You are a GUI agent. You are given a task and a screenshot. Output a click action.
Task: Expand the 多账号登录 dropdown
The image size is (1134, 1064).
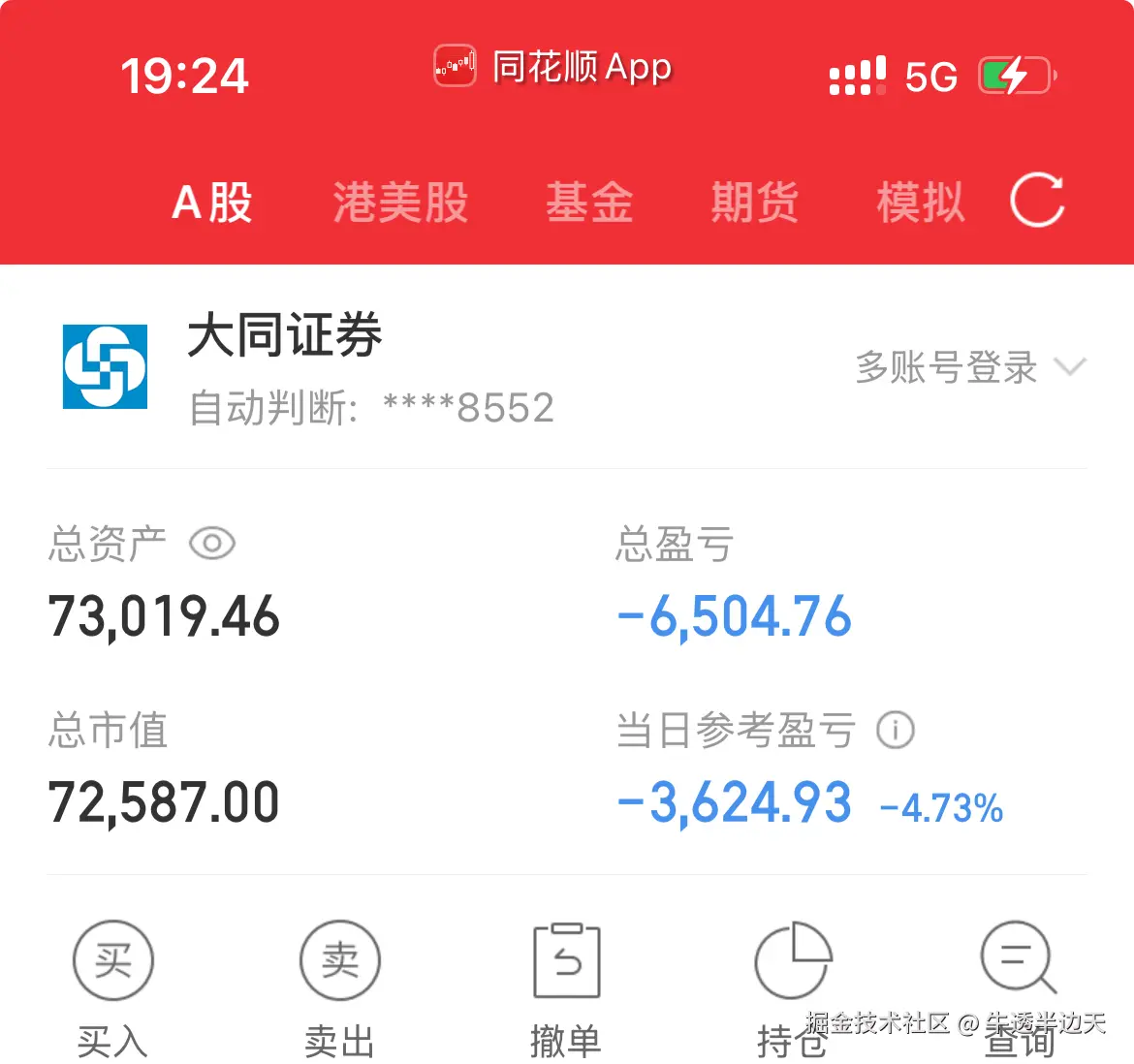point(969,368)
